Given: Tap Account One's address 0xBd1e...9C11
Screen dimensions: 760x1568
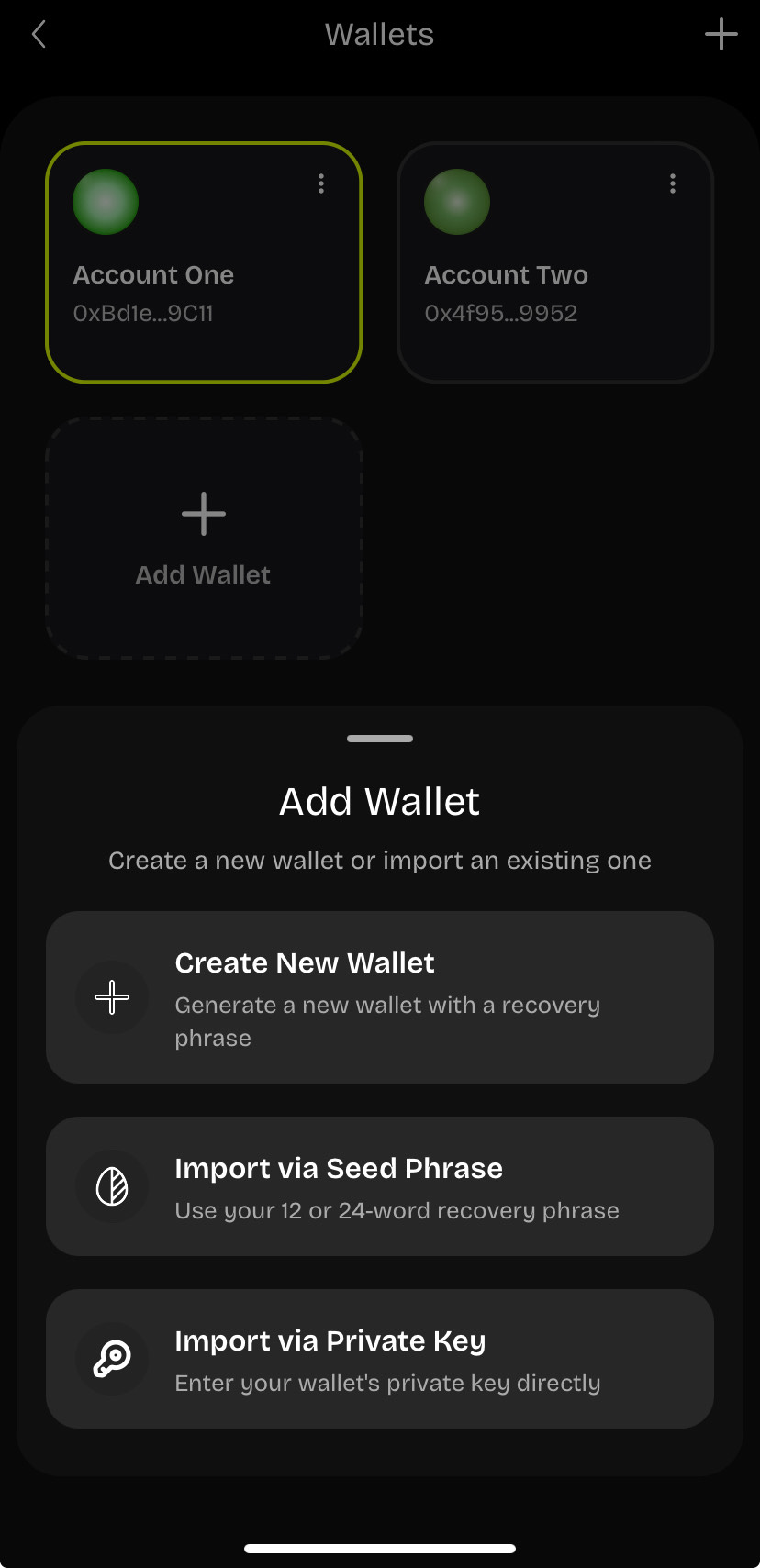Looking at the screenshot, I should click(143, 313).
